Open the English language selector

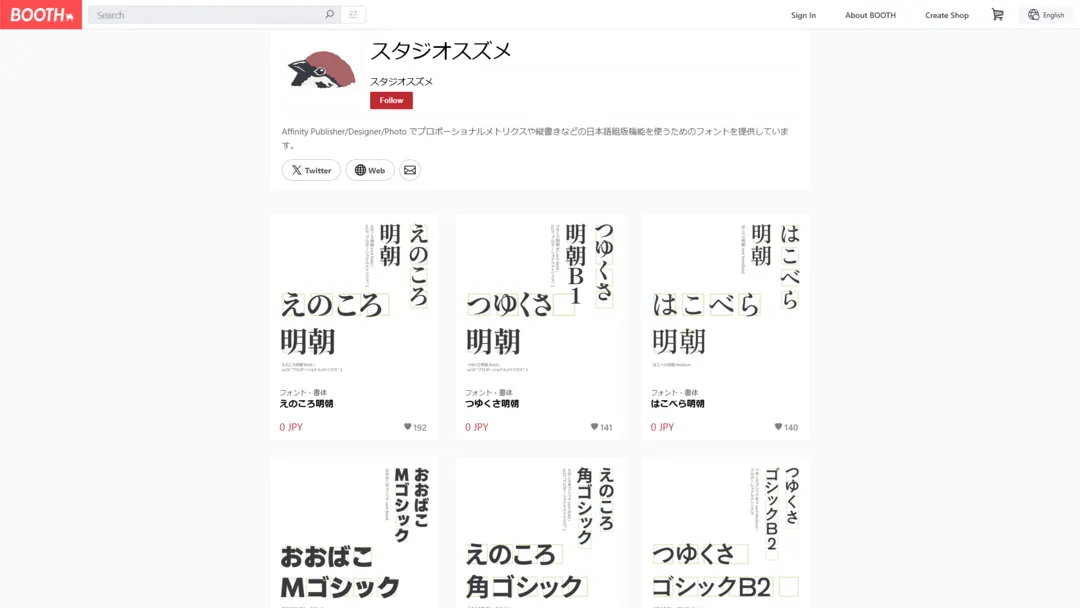pyautogui.click(x=1046, y=15)
